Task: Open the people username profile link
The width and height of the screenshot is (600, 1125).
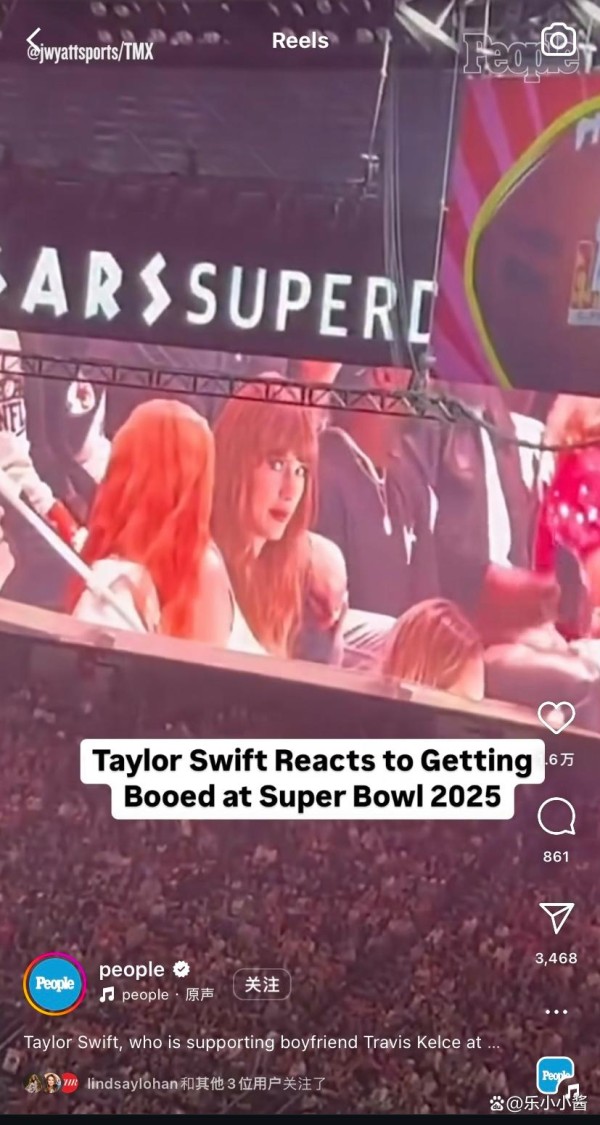Action: [131, 969]
